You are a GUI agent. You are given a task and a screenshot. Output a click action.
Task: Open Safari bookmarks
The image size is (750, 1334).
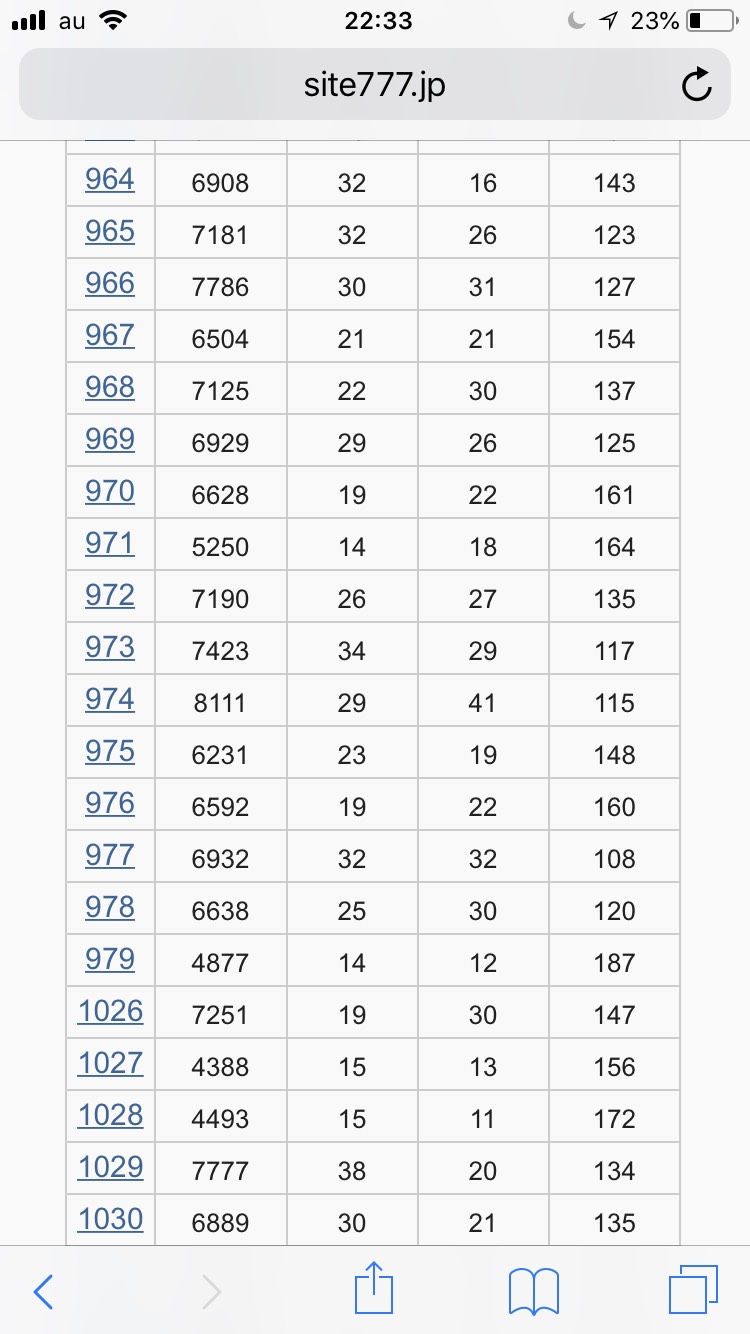[x=534, y=1292]
